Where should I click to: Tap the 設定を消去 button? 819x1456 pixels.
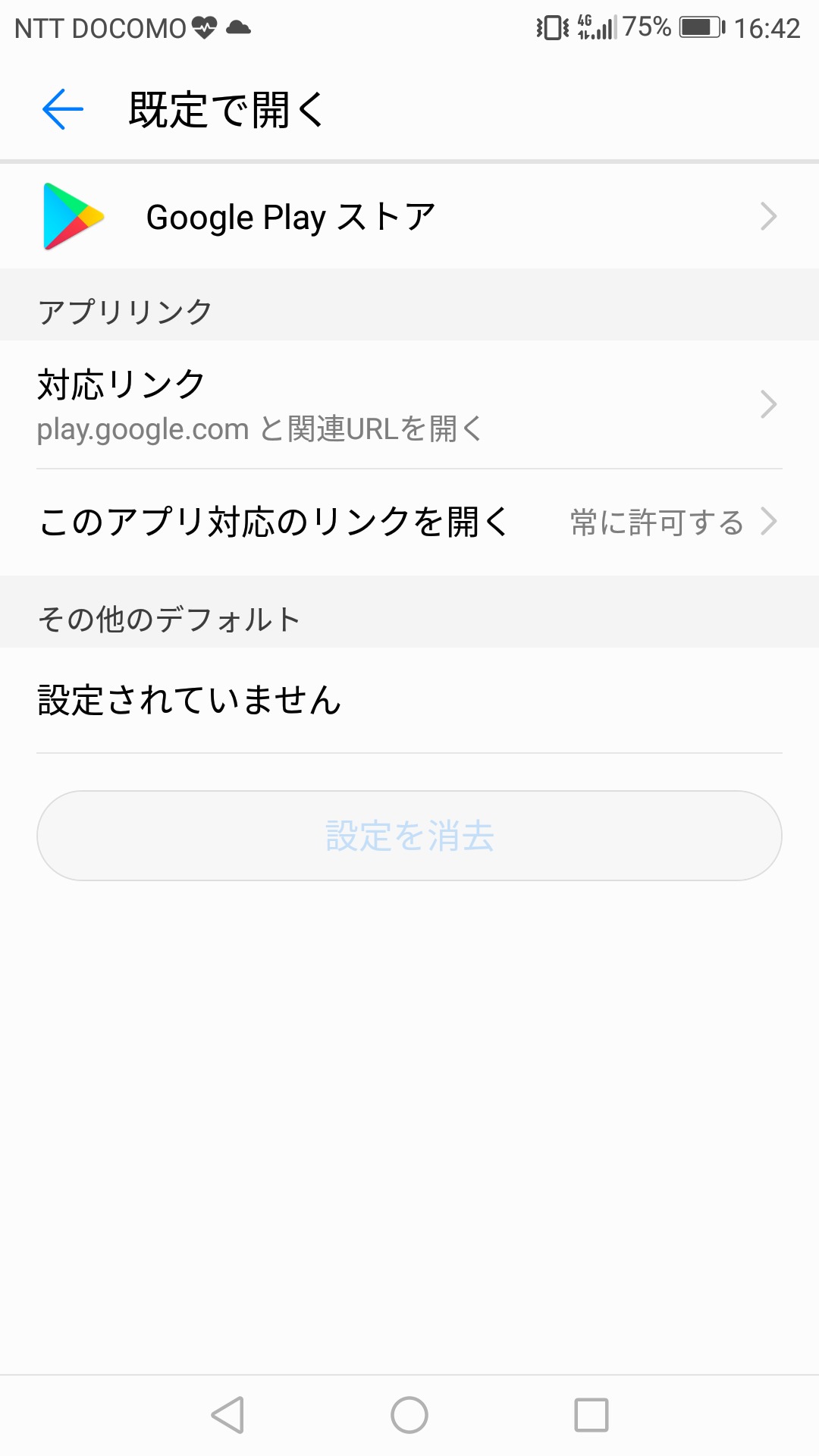pyautogui.click(x=409, y=836)
